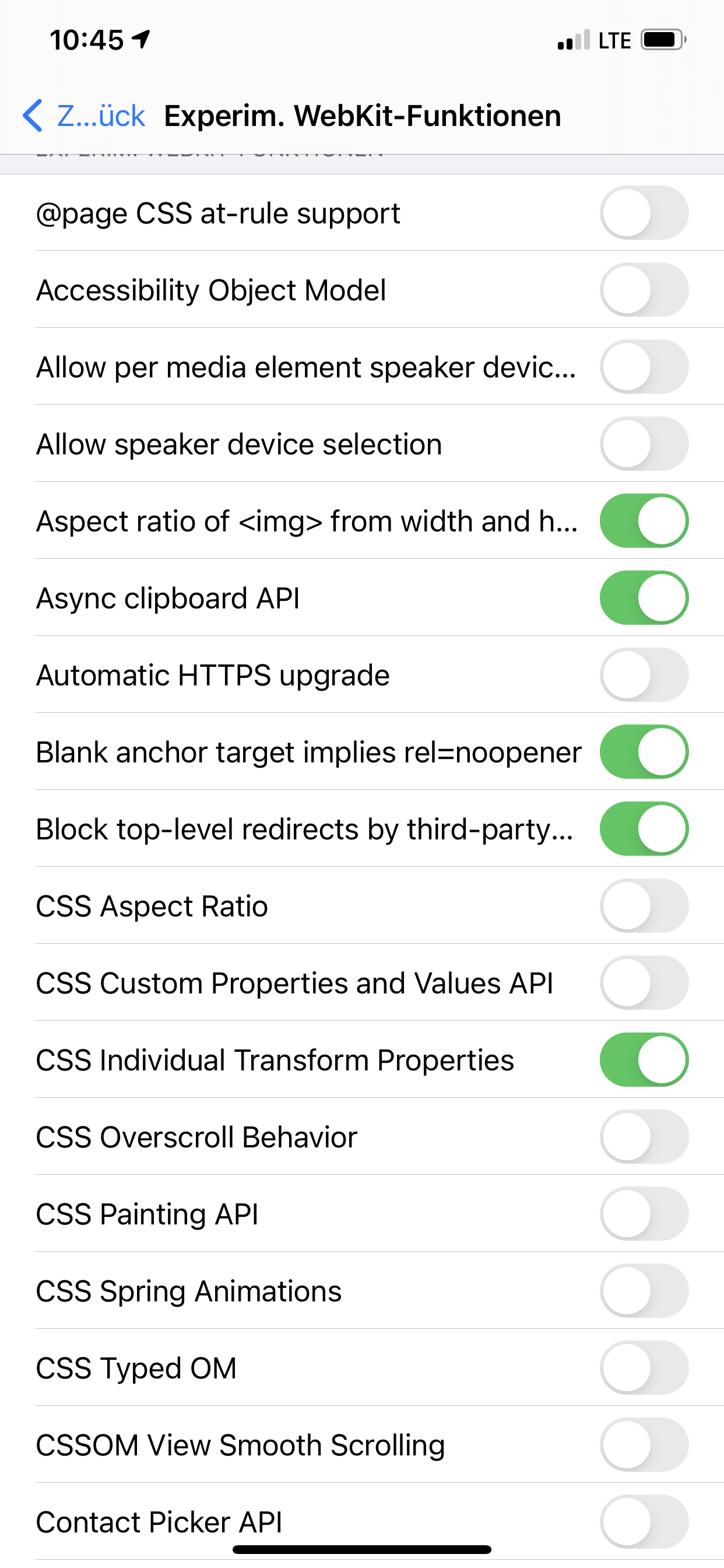Screen dimensions: 724x1568
Task: Enable Allow per media element speaker device
Action: 644,367
